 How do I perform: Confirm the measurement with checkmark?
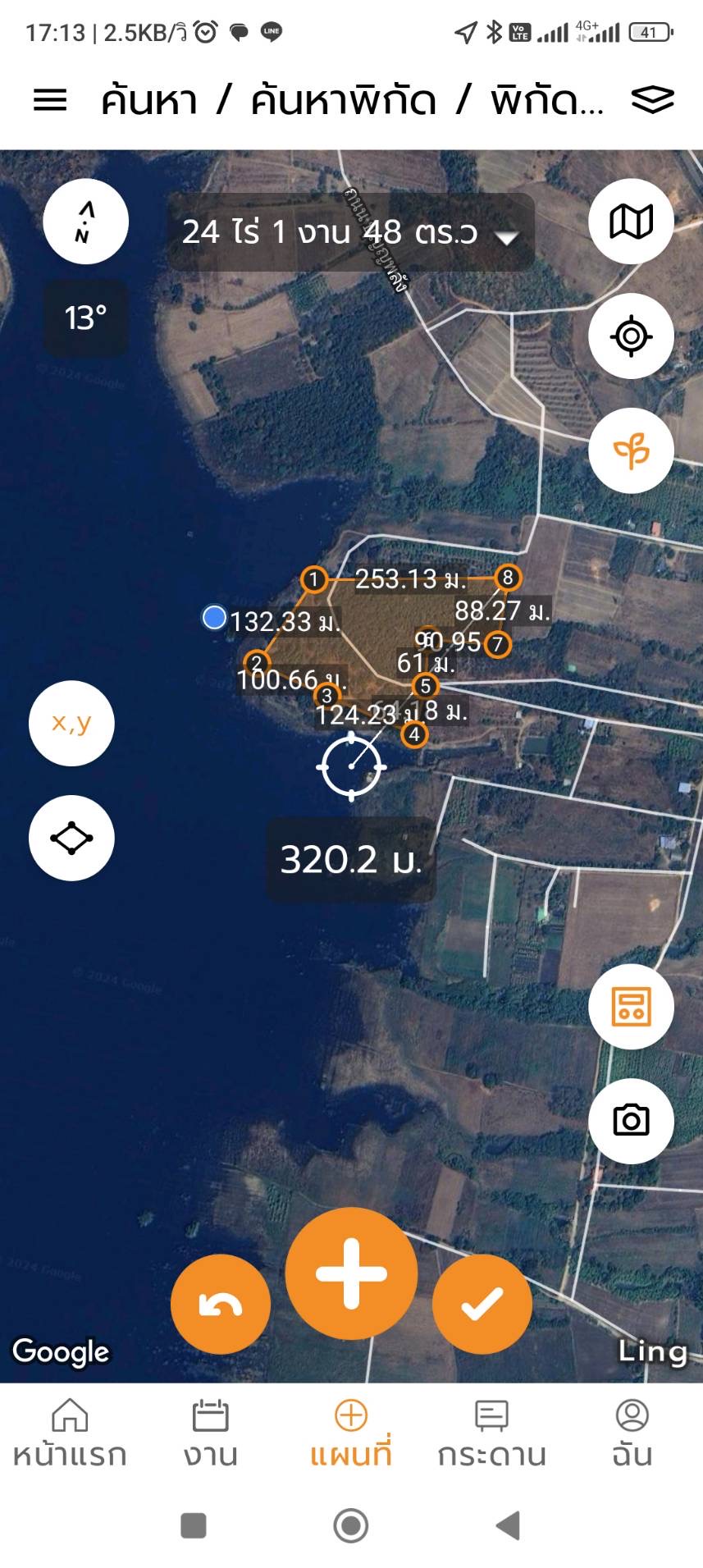[x=482, y=1304]
